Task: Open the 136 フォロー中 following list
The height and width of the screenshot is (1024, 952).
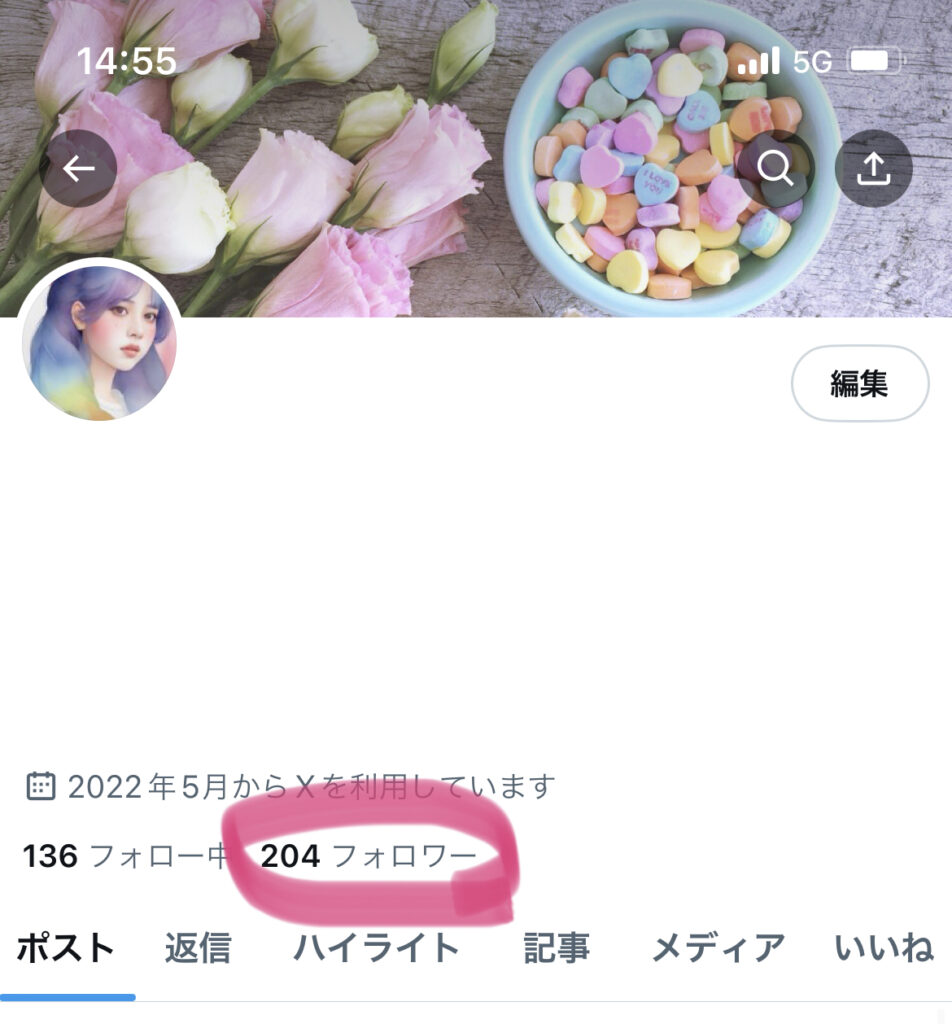Action: tap(125, 856)
